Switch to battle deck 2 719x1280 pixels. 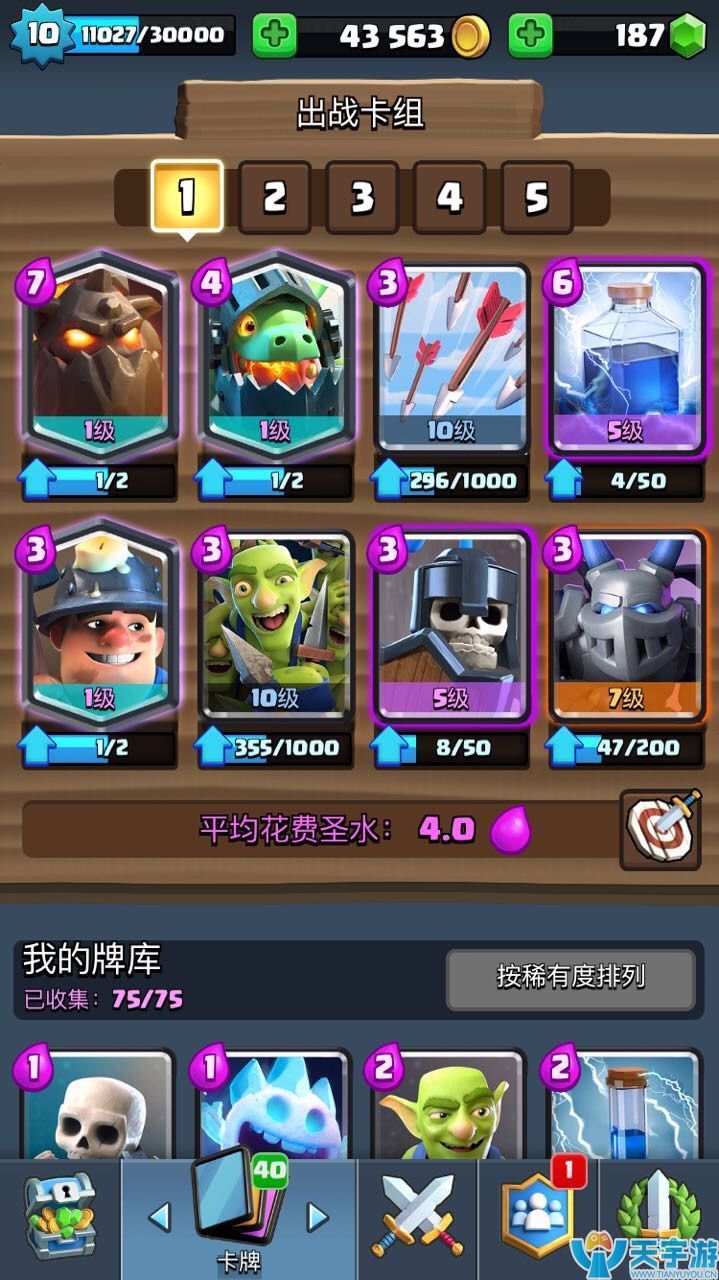tap(274, 197)
